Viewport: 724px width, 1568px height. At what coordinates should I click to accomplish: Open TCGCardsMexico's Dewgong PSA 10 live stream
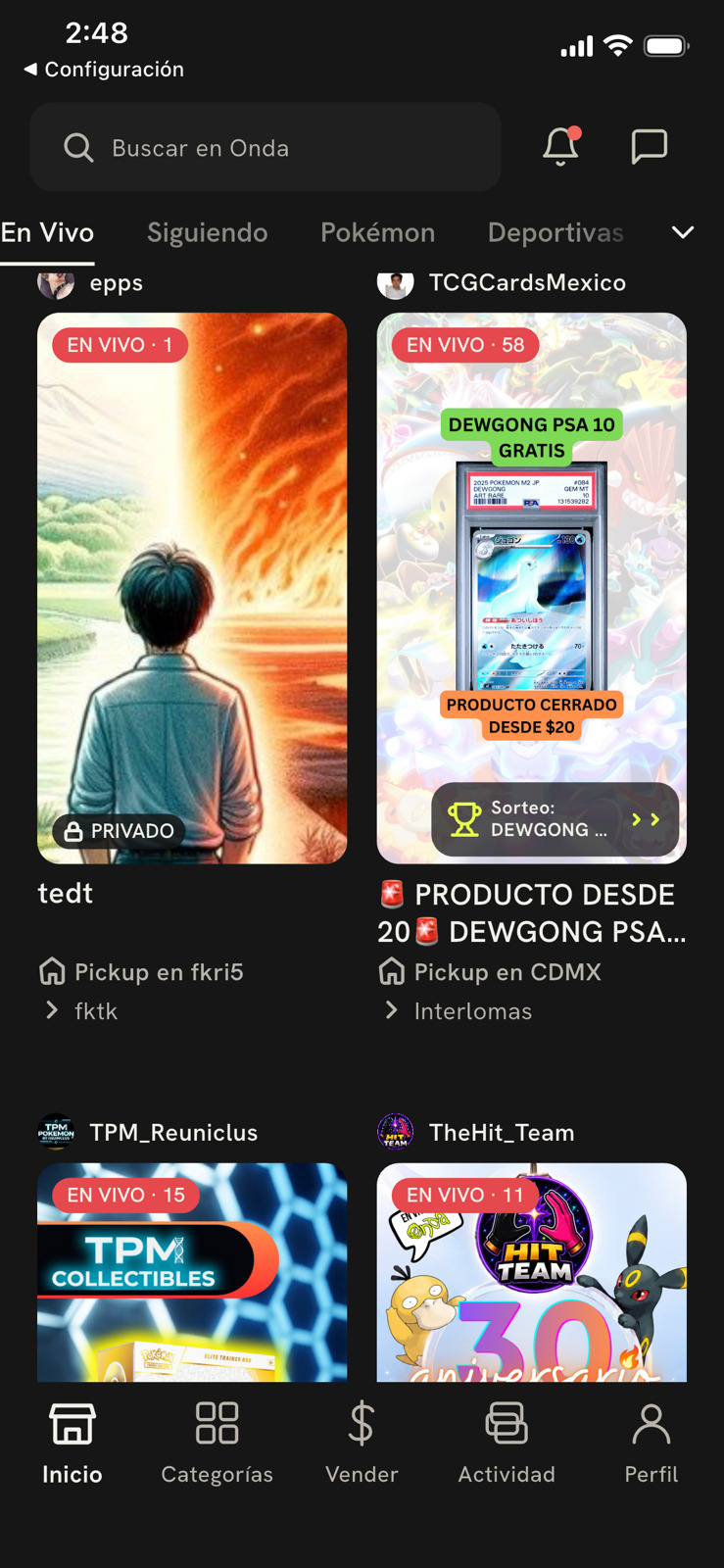[x=531, y=588]
